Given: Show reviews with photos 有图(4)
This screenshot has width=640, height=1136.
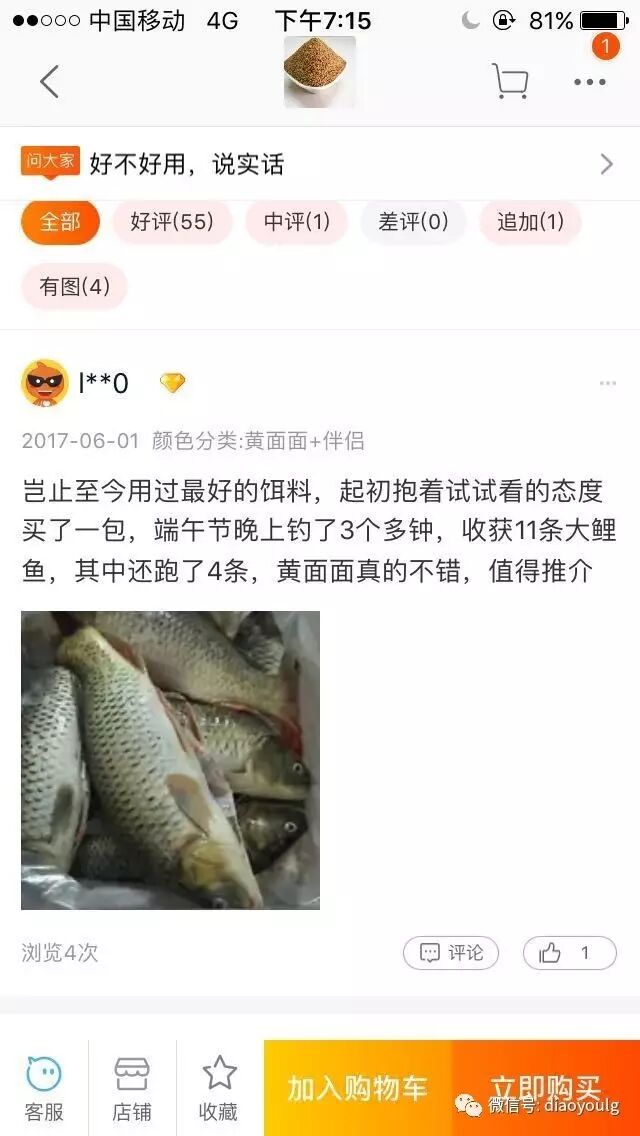Looking at the screenshot, I should tap(74, 287).
